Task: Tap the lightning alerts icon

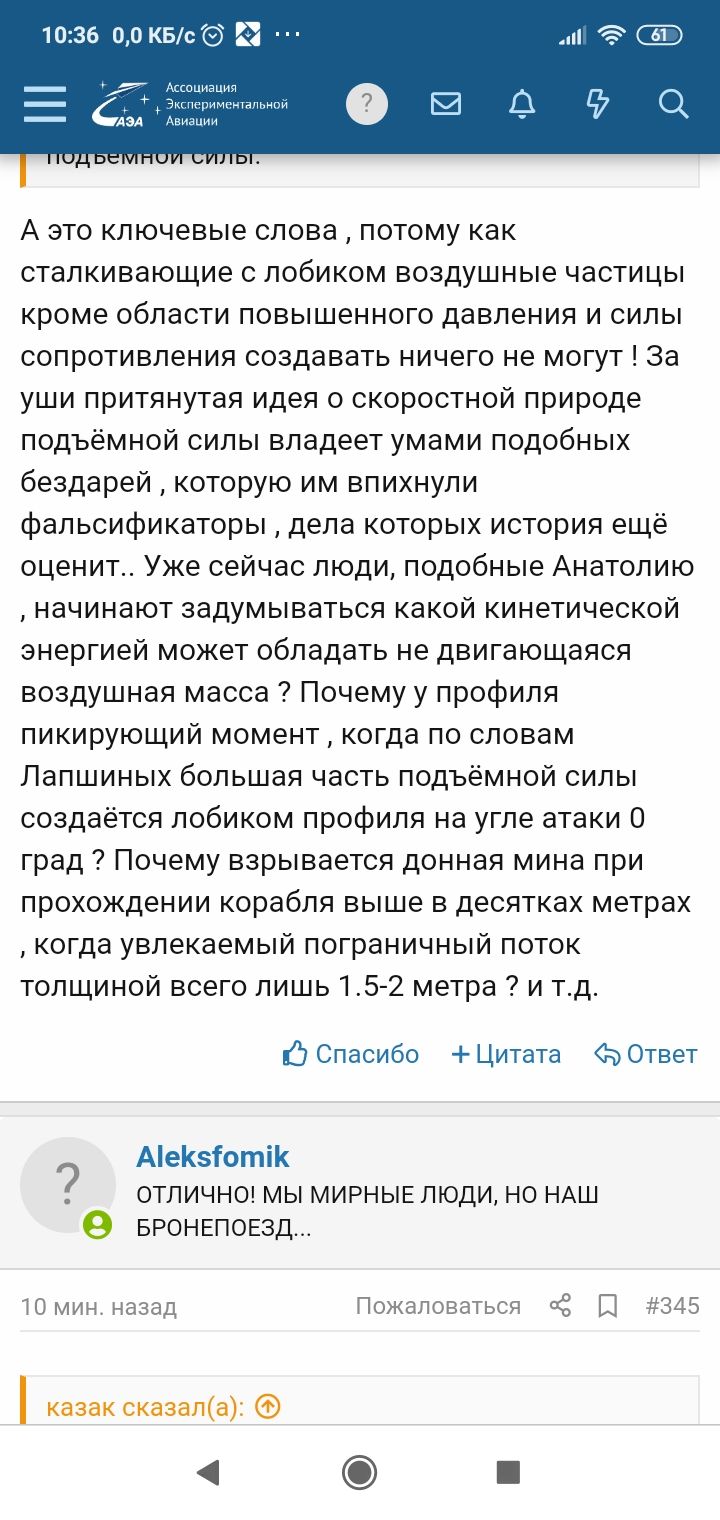Action: pos(597,103)
